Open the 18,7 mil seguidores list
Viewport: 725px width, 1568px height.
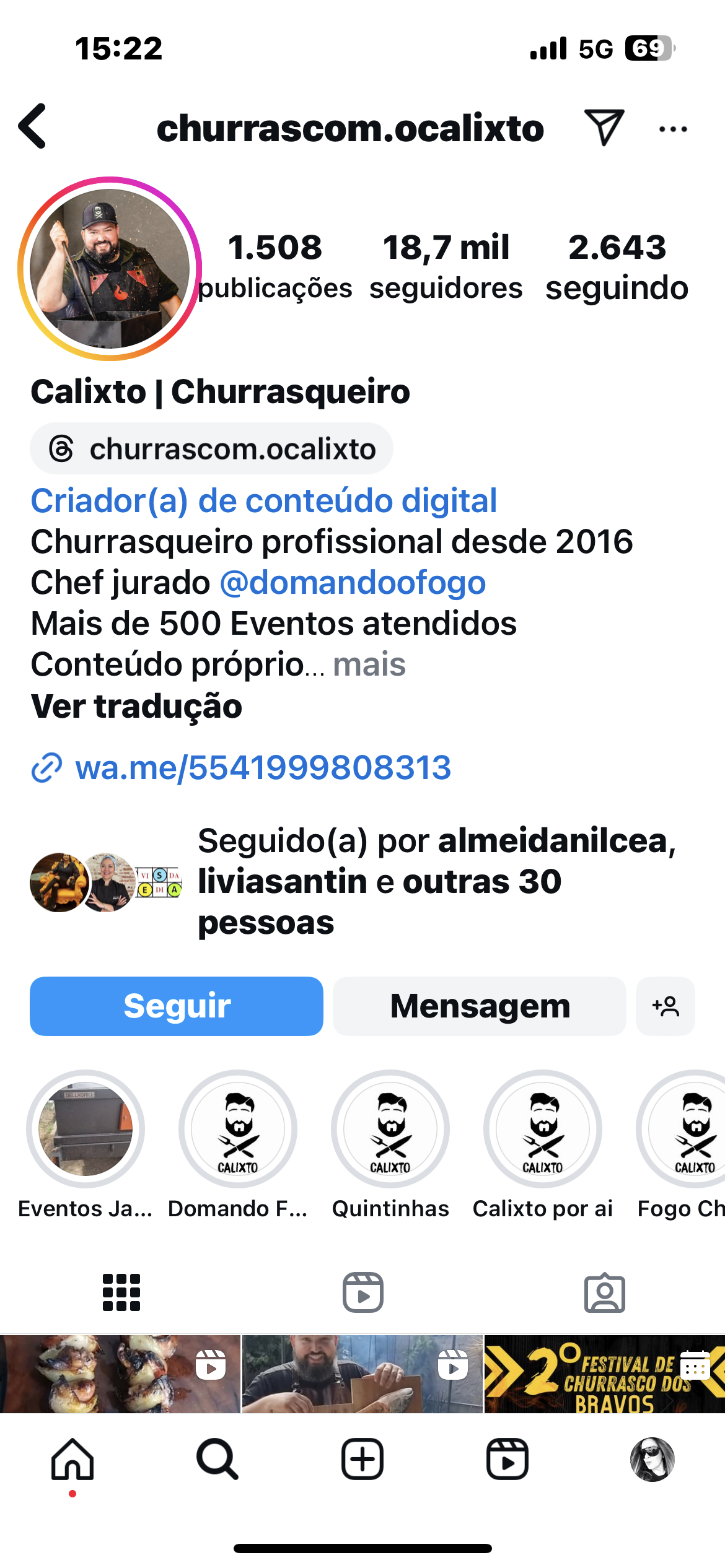click(x=446, y=266)
